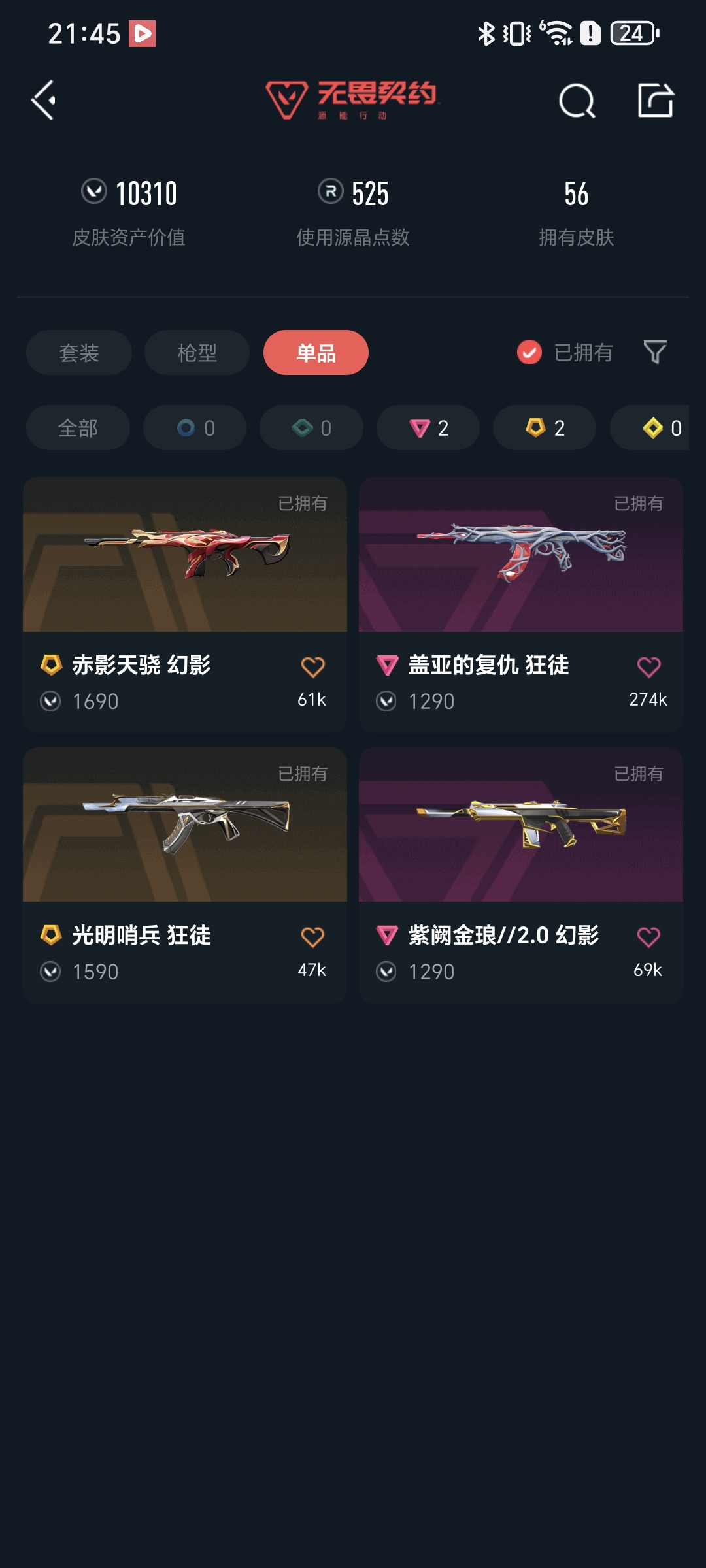Image resolution: width=706 pixels, height=1568 pixels.
Task: Open the funnel filter options
Action: click(655, 352)
